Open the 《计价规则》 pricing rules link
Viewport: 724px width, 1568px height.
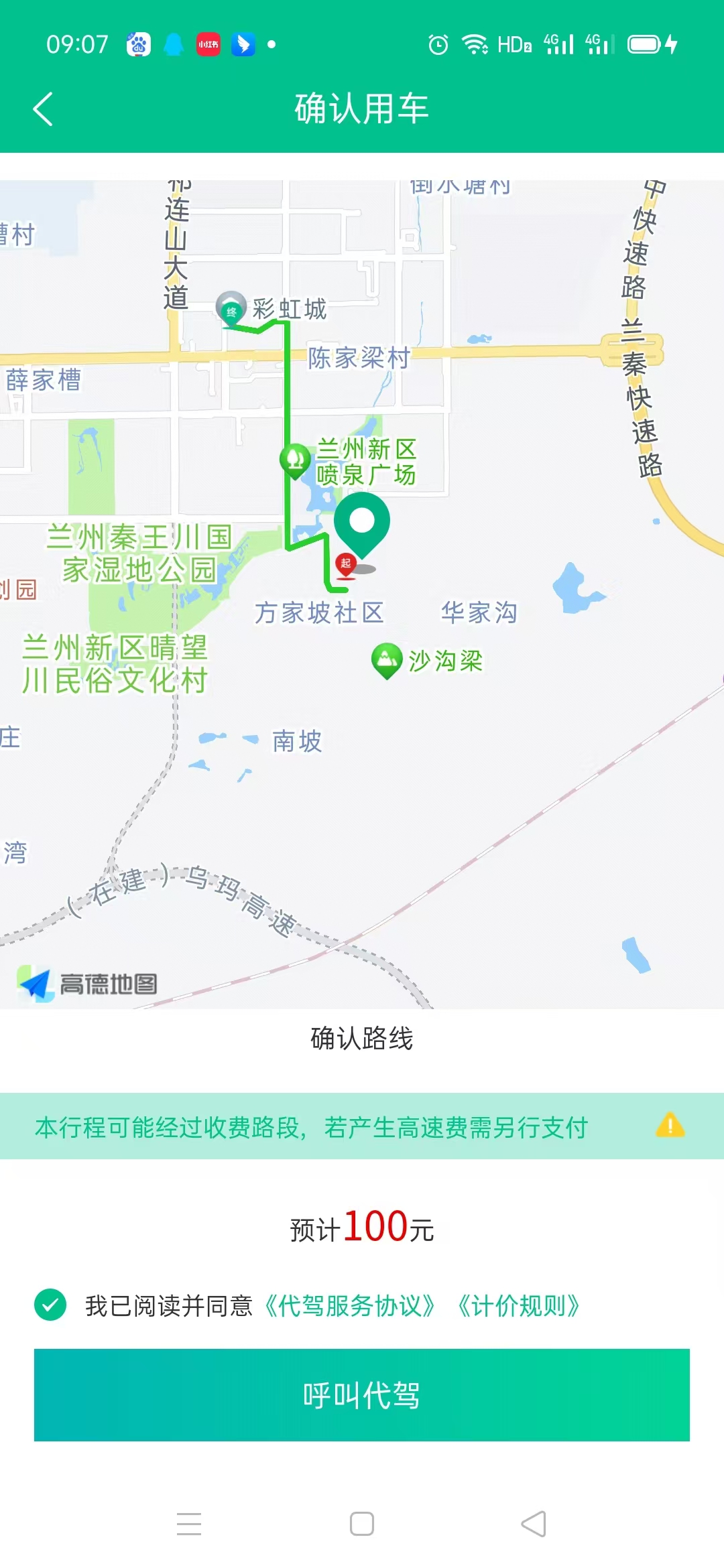(518, 1306)
